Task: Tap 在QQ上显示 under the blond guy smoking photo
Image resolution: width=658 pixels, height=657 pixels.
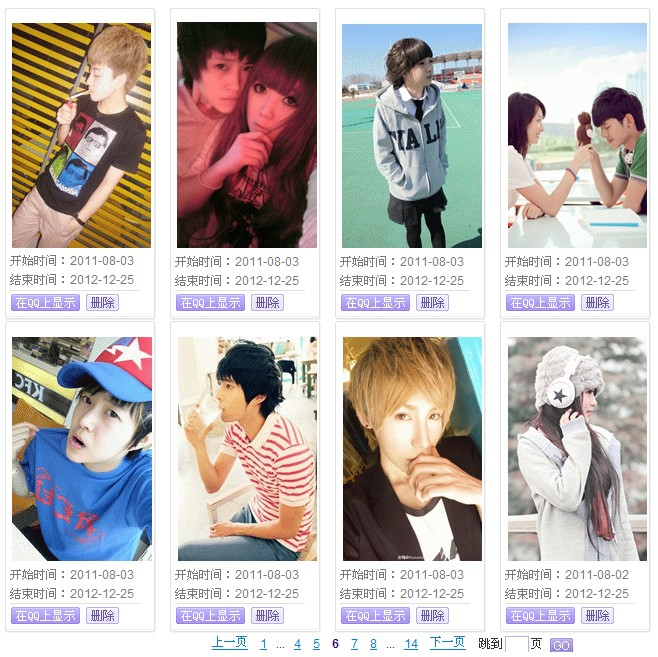Action: click(x=45, y=302)
